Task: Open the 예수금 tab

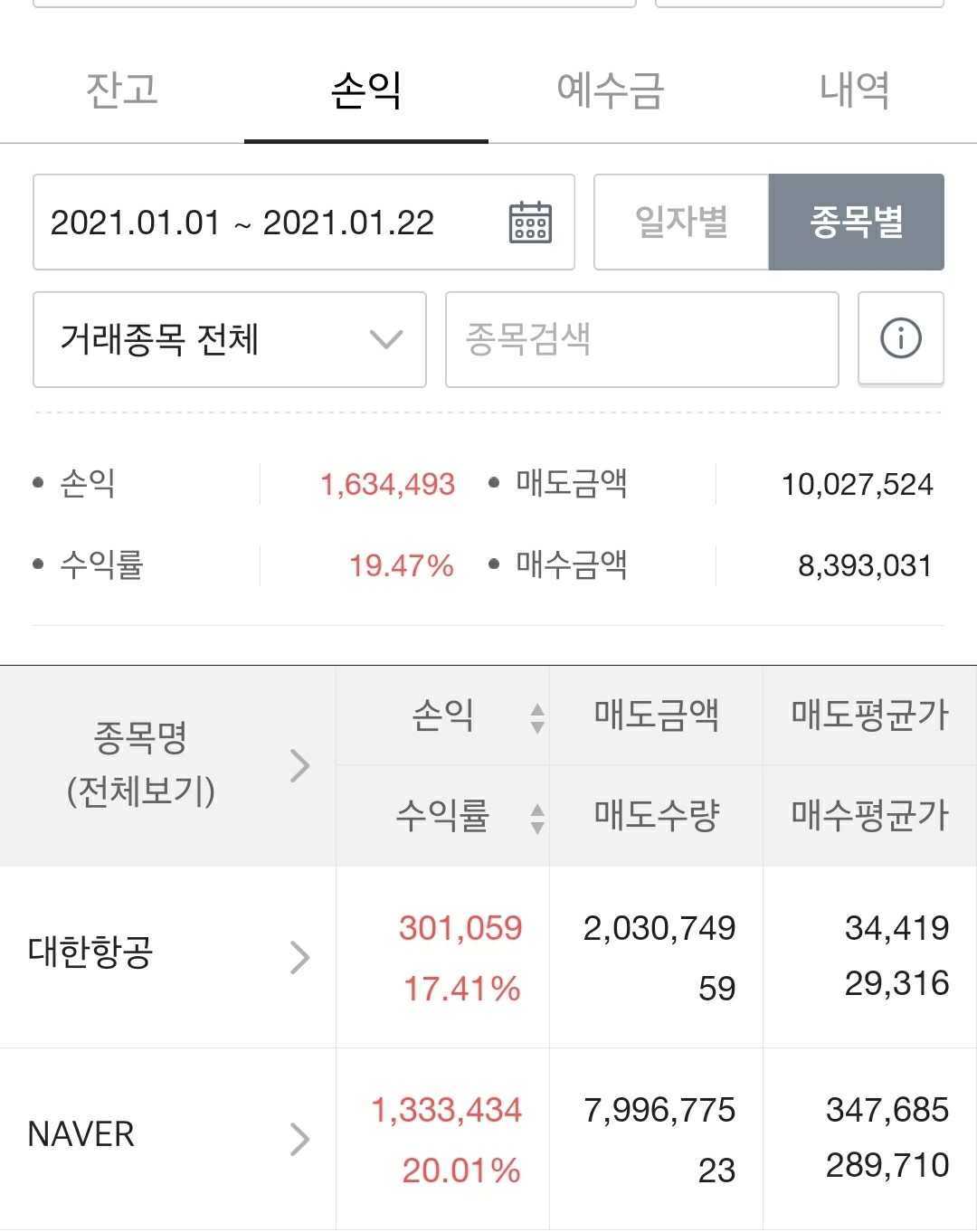Action: 609,90
